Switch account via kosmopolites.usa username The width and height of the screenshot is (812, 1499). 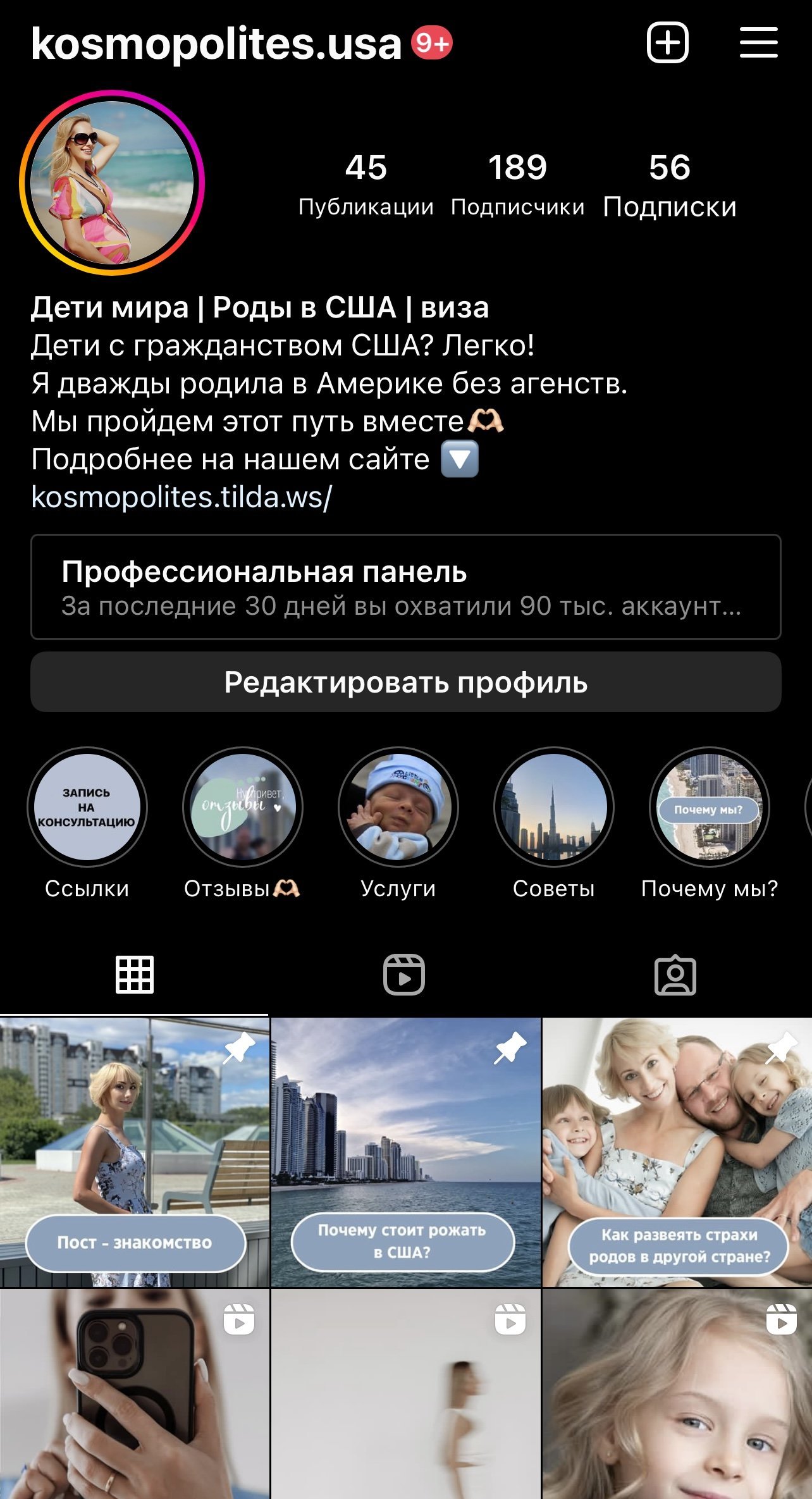(216, 44)
